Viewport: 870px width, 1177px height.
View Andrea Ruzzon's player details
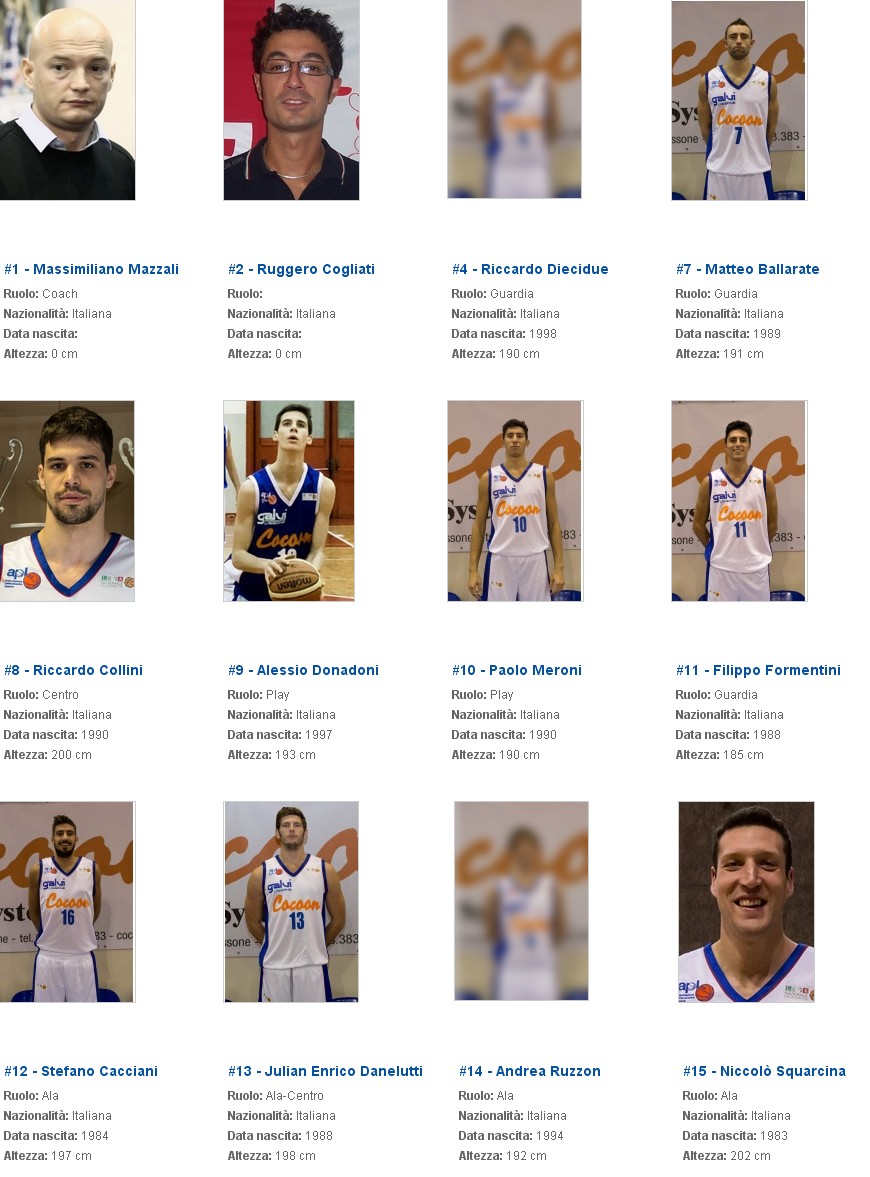[x=529, y=1071]
